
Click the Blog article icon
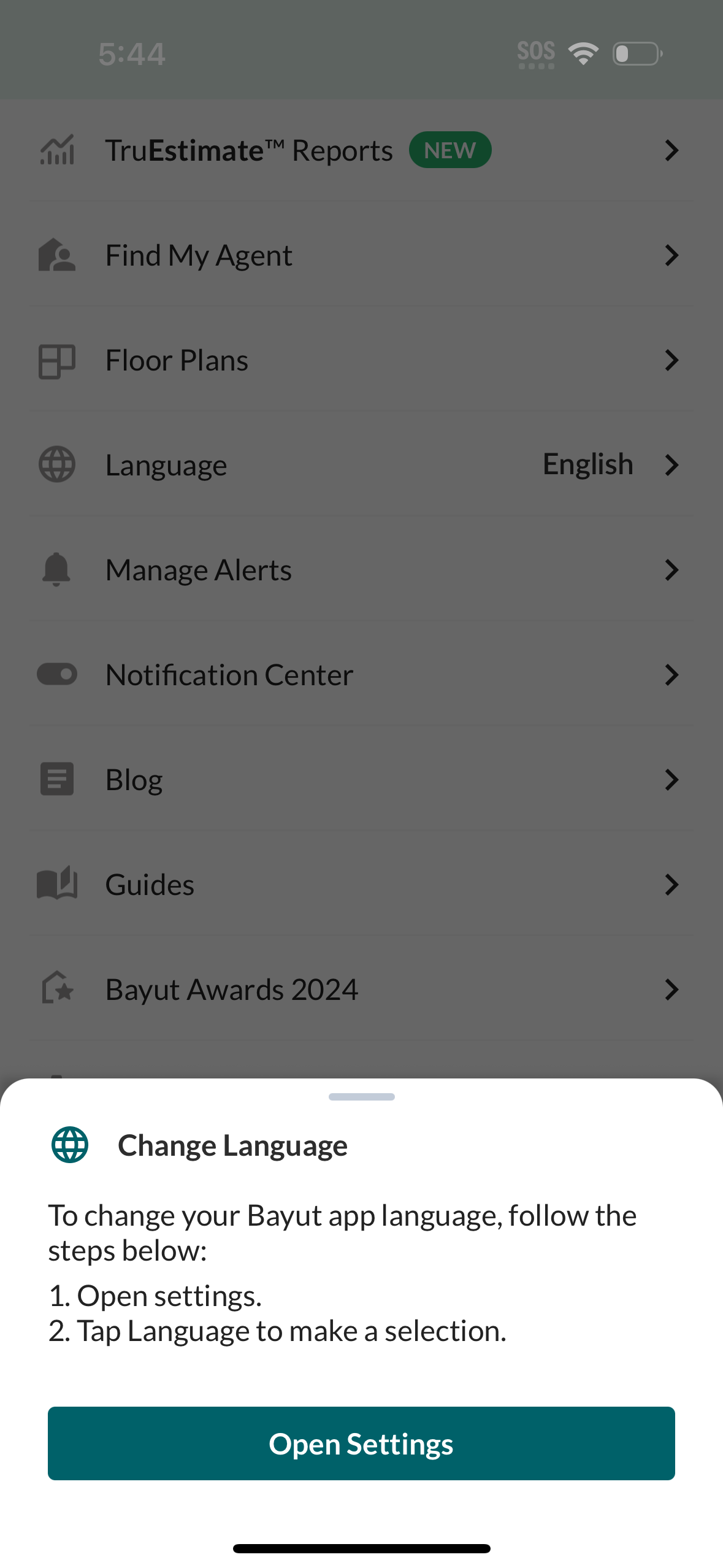pyautogui.click(x=56, y=779)
